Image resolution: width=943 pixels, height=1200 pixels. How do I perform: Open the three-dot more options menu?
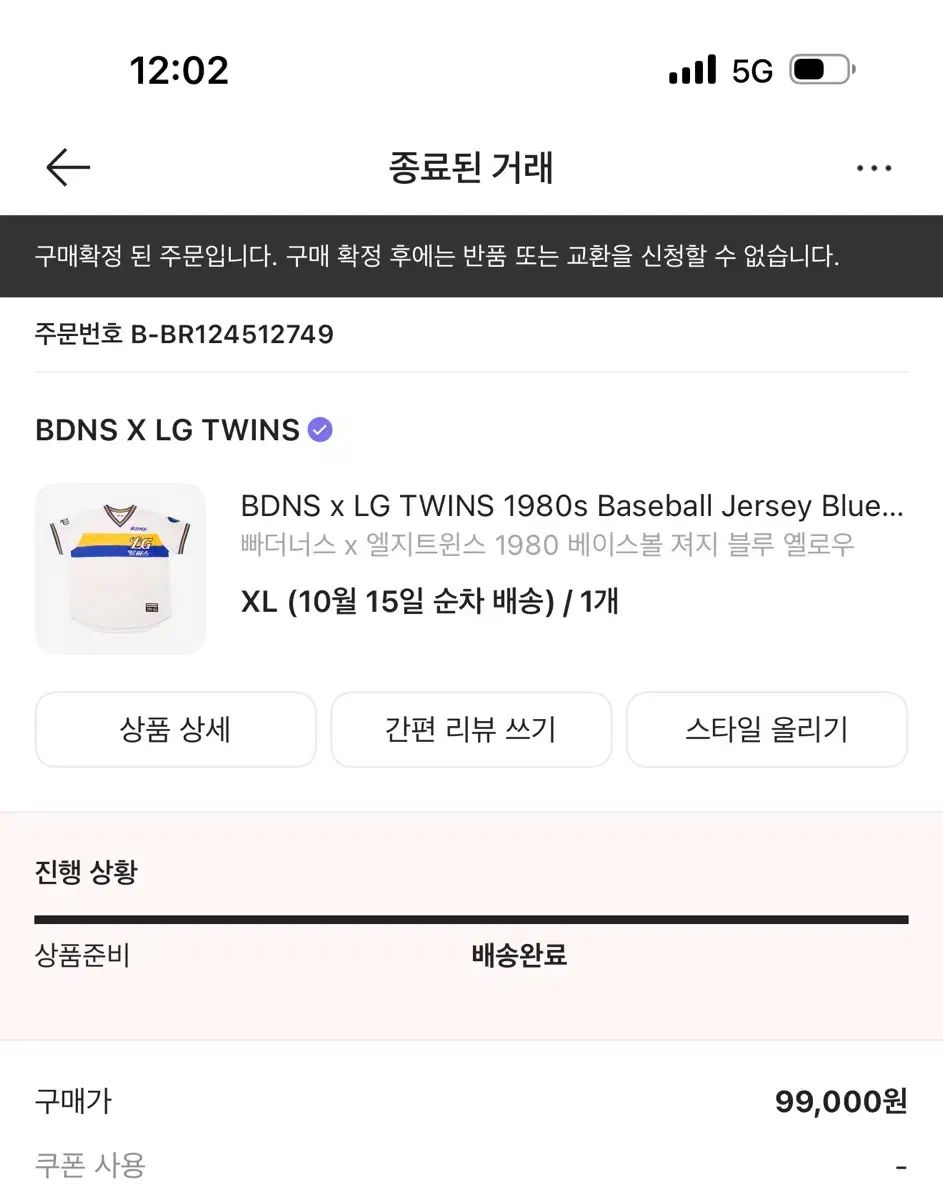pos(875,167)
